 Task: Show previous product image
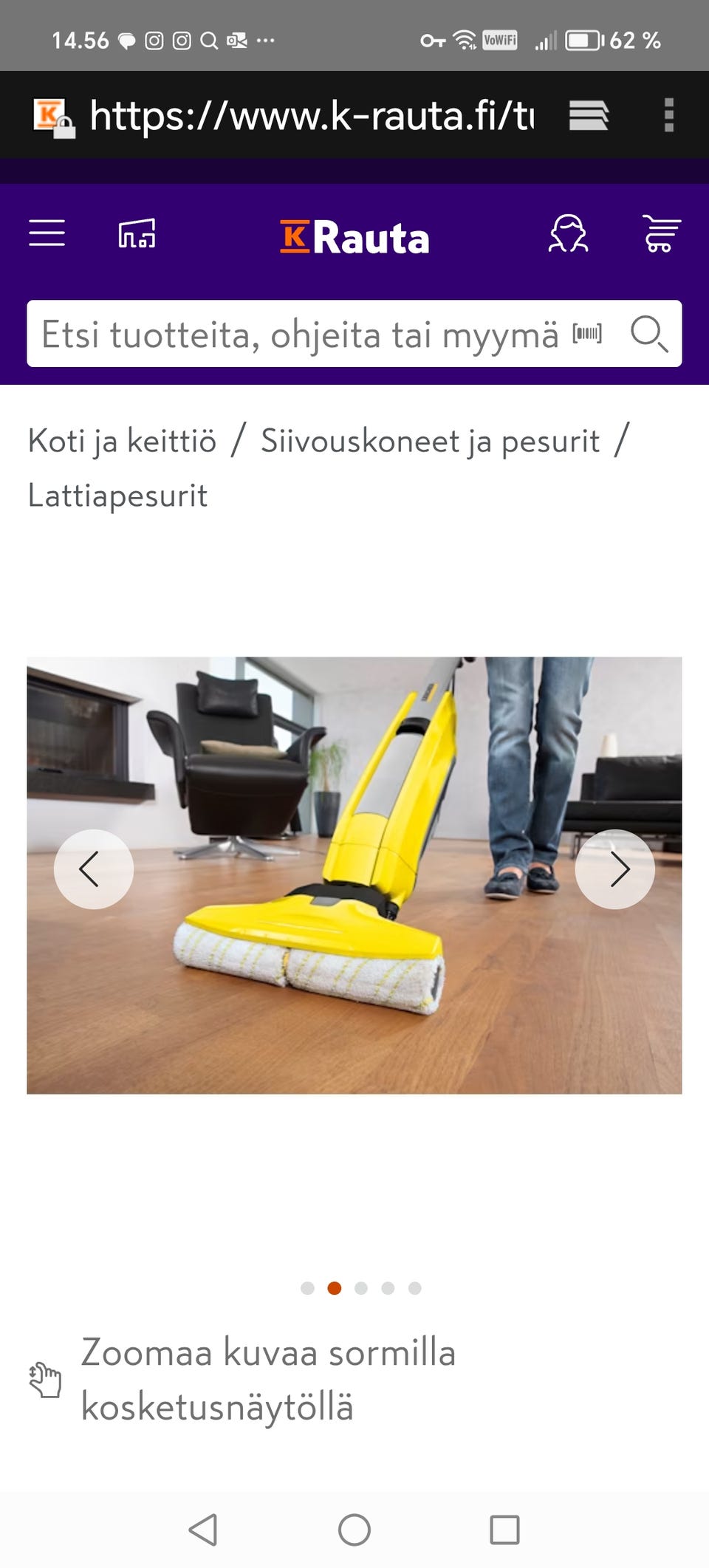pos(93,869)
